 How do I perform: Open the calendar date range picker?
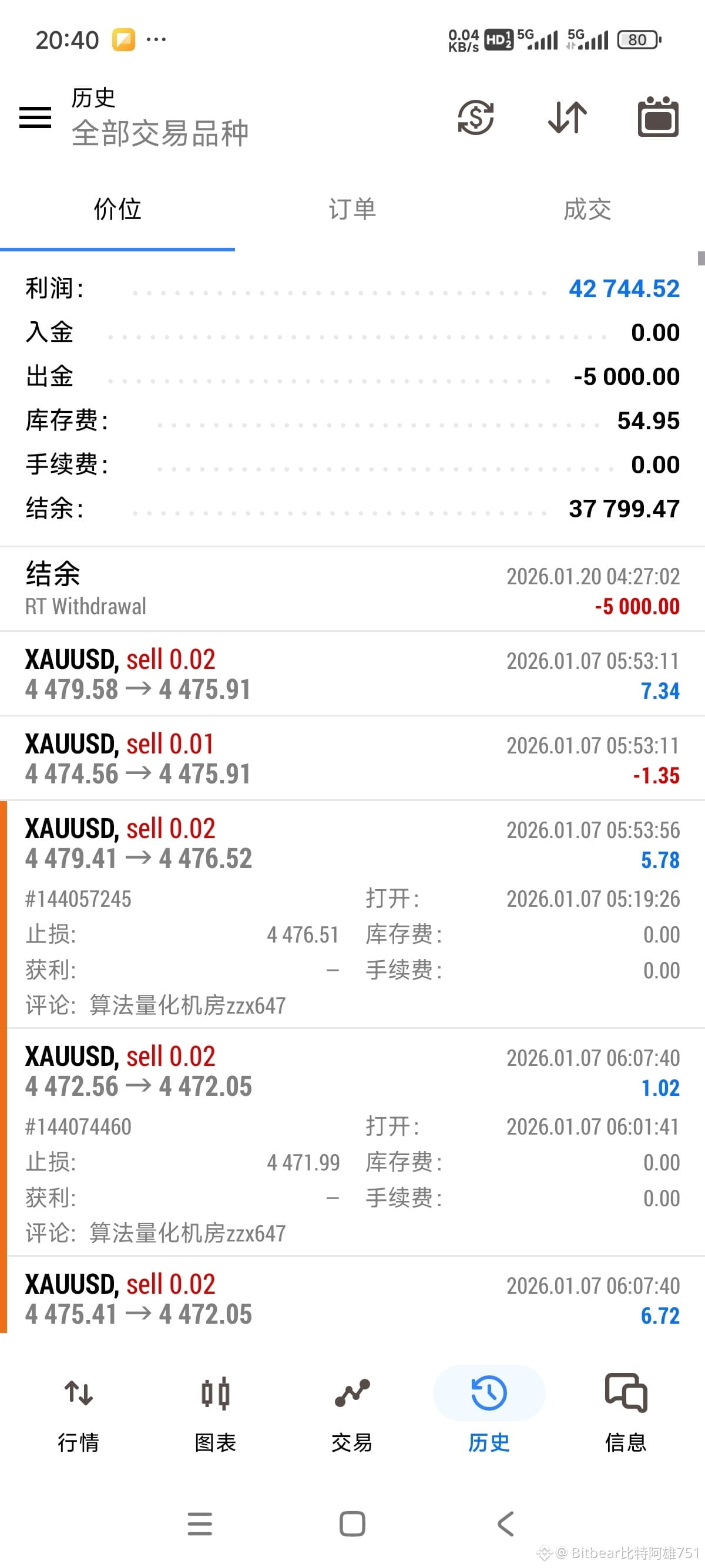click(658, 117)
